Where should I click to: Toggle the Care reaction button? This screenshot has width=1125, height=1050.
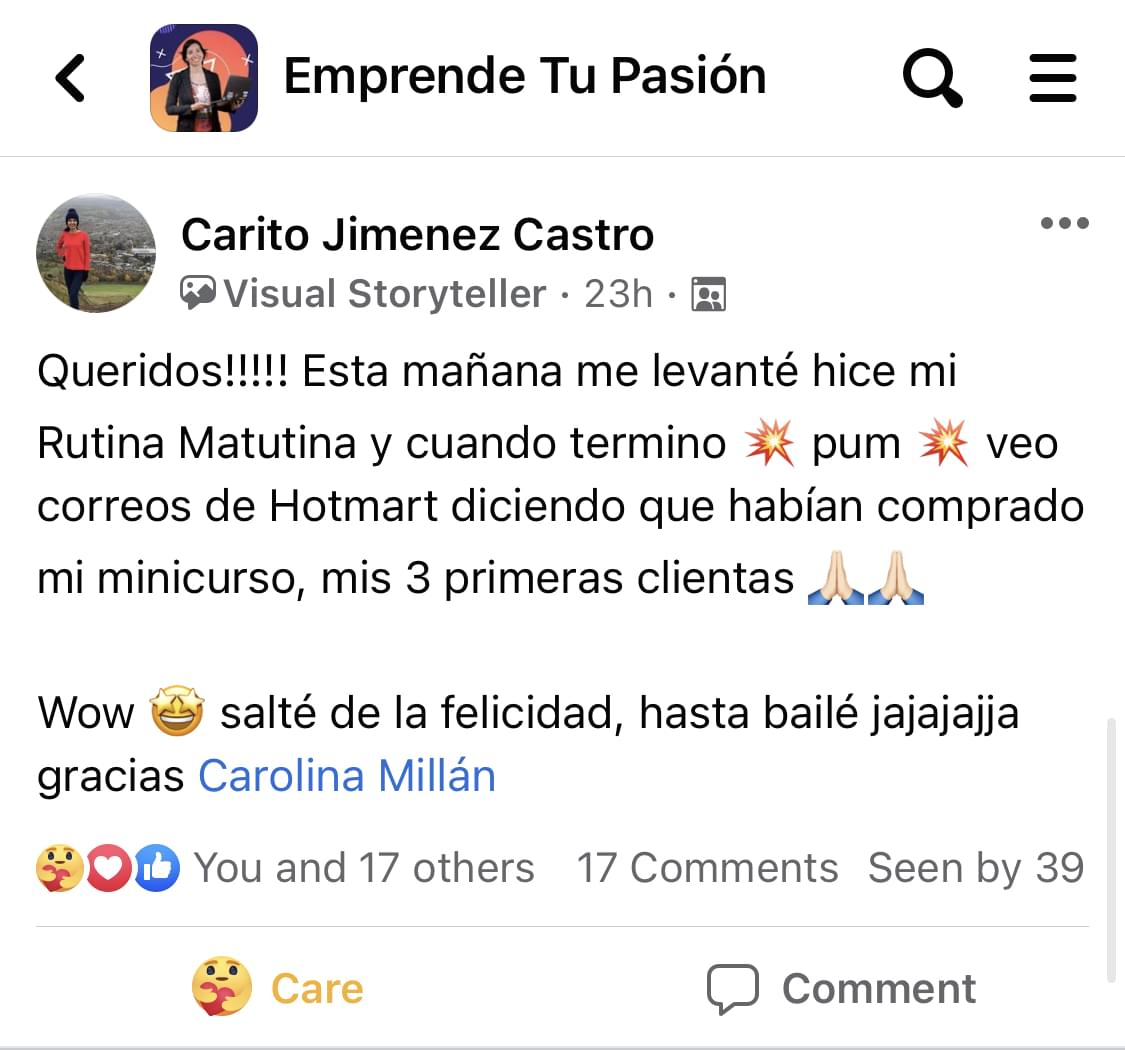coord(278,988)
